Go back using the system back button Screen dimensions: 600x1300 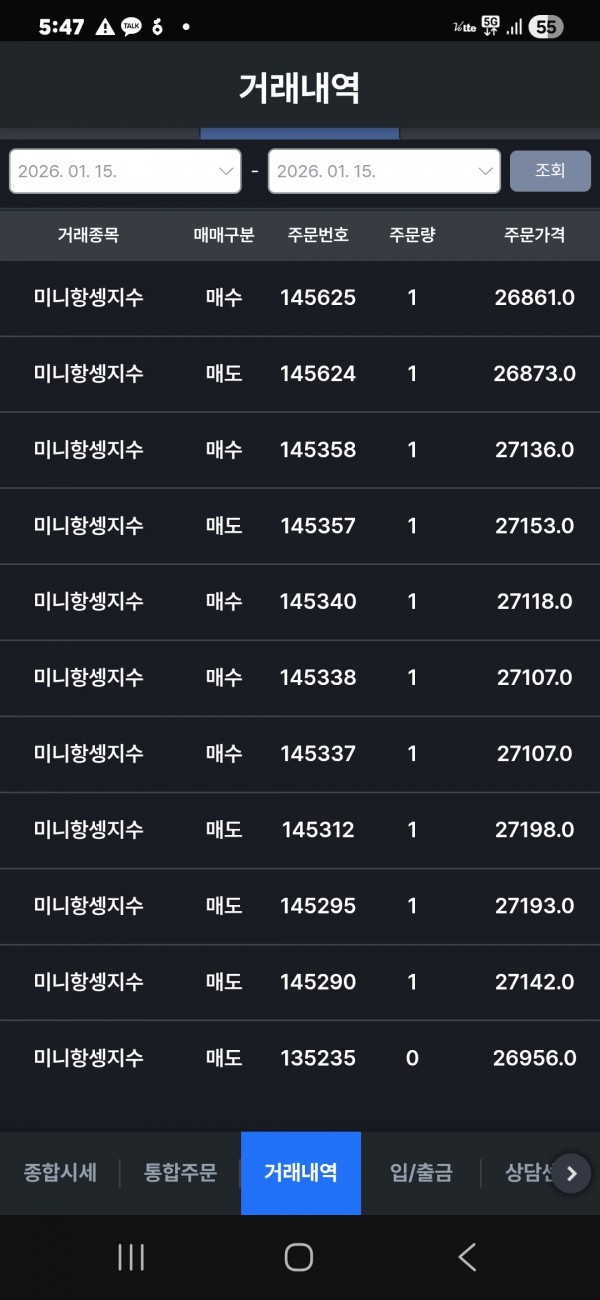[x=467, y=1257]
